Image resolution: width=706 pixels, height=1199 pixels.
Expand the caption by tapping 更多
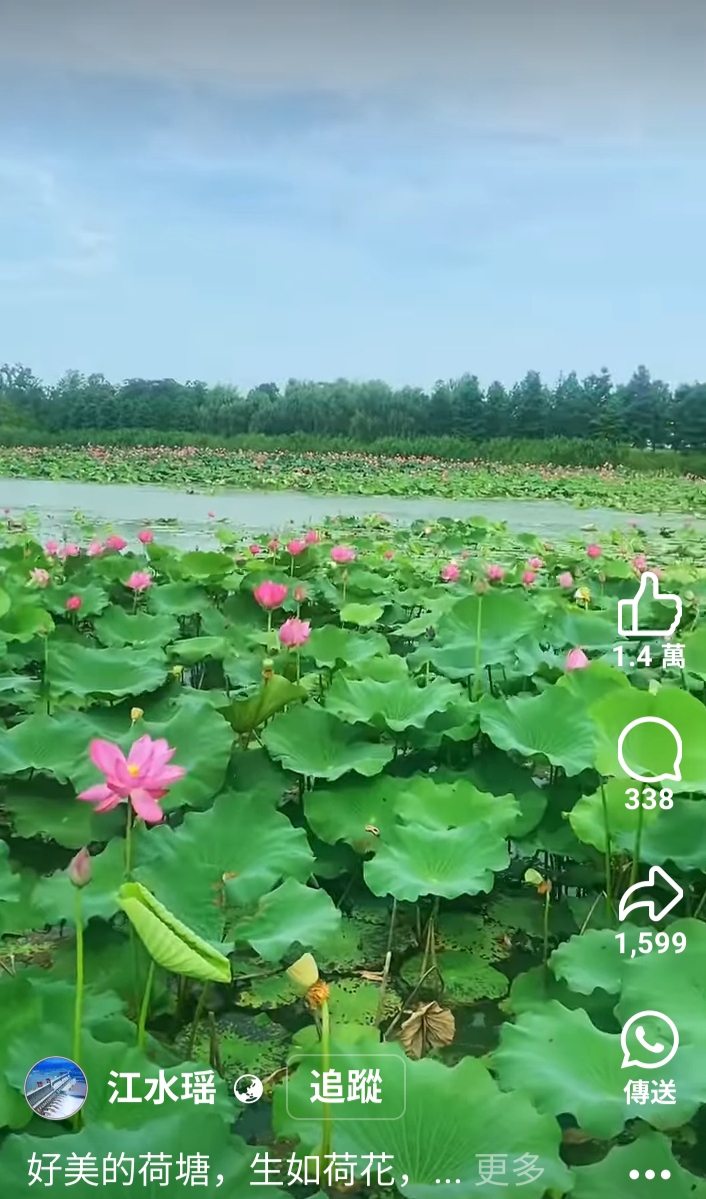(510, 1169)
